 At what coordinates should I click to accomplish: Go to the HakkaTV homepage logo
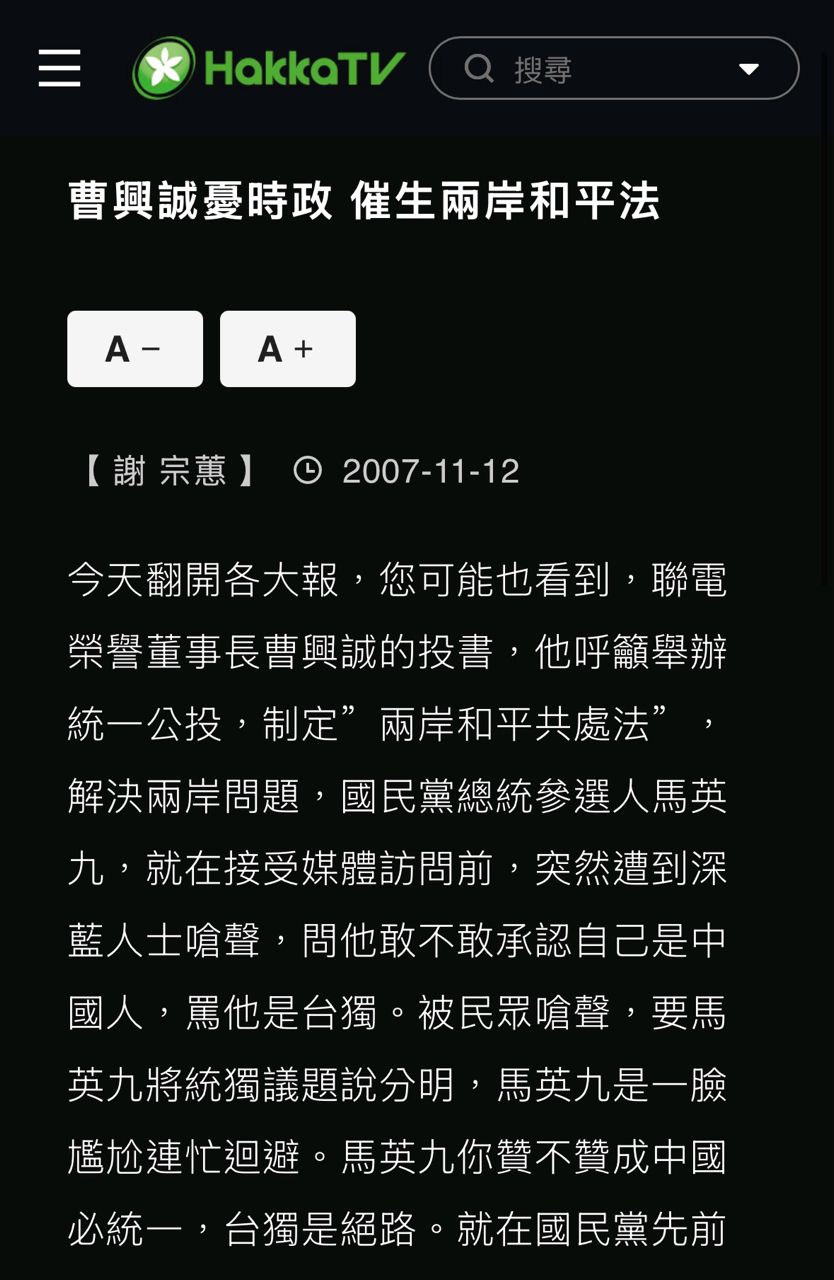[x=268, y=68]
